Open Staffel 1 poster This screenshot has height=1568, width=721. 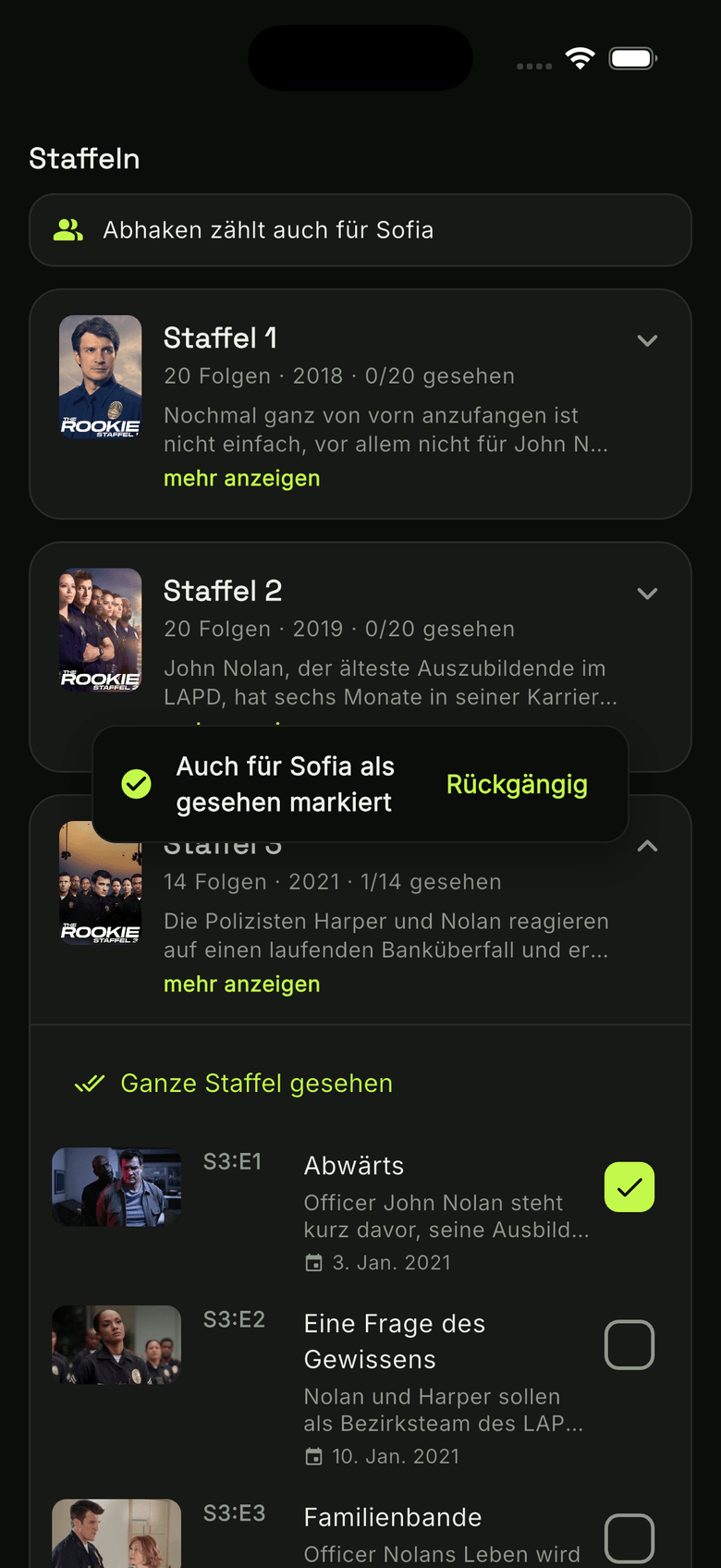coord(101,377)
